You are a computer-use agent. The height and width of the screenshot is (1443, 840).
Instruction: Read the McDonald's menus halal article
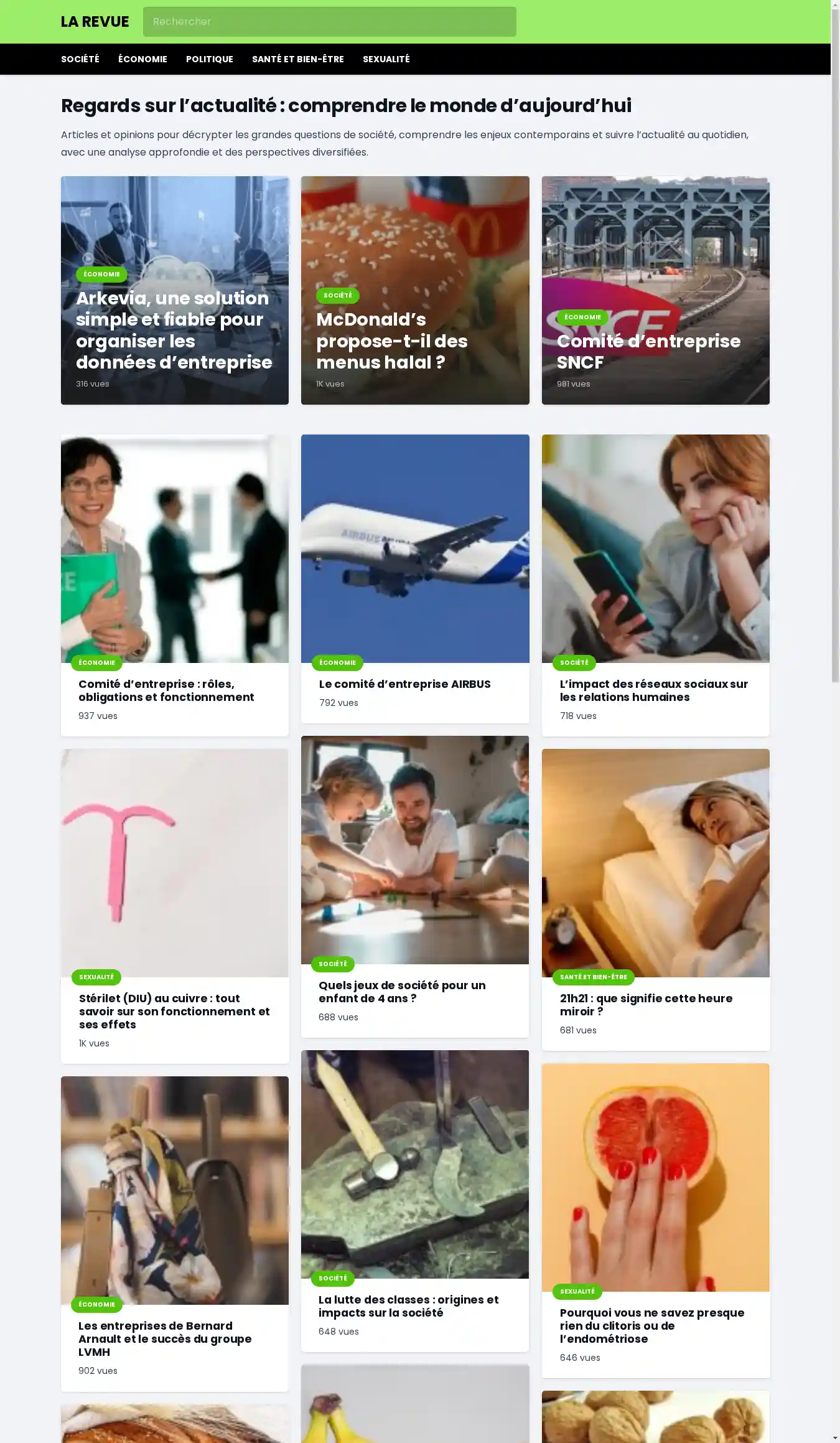391,341
